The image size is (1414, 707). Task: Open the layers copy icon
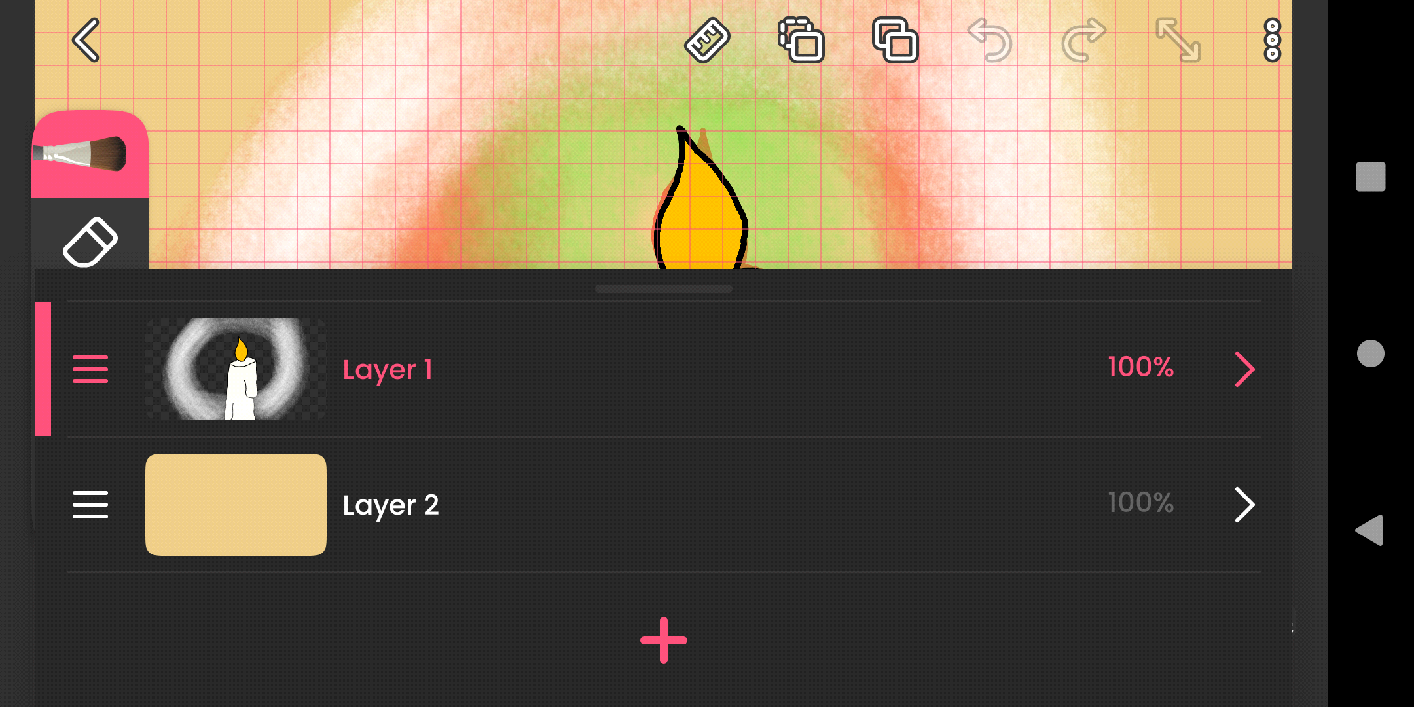click(x=801, y=41)
